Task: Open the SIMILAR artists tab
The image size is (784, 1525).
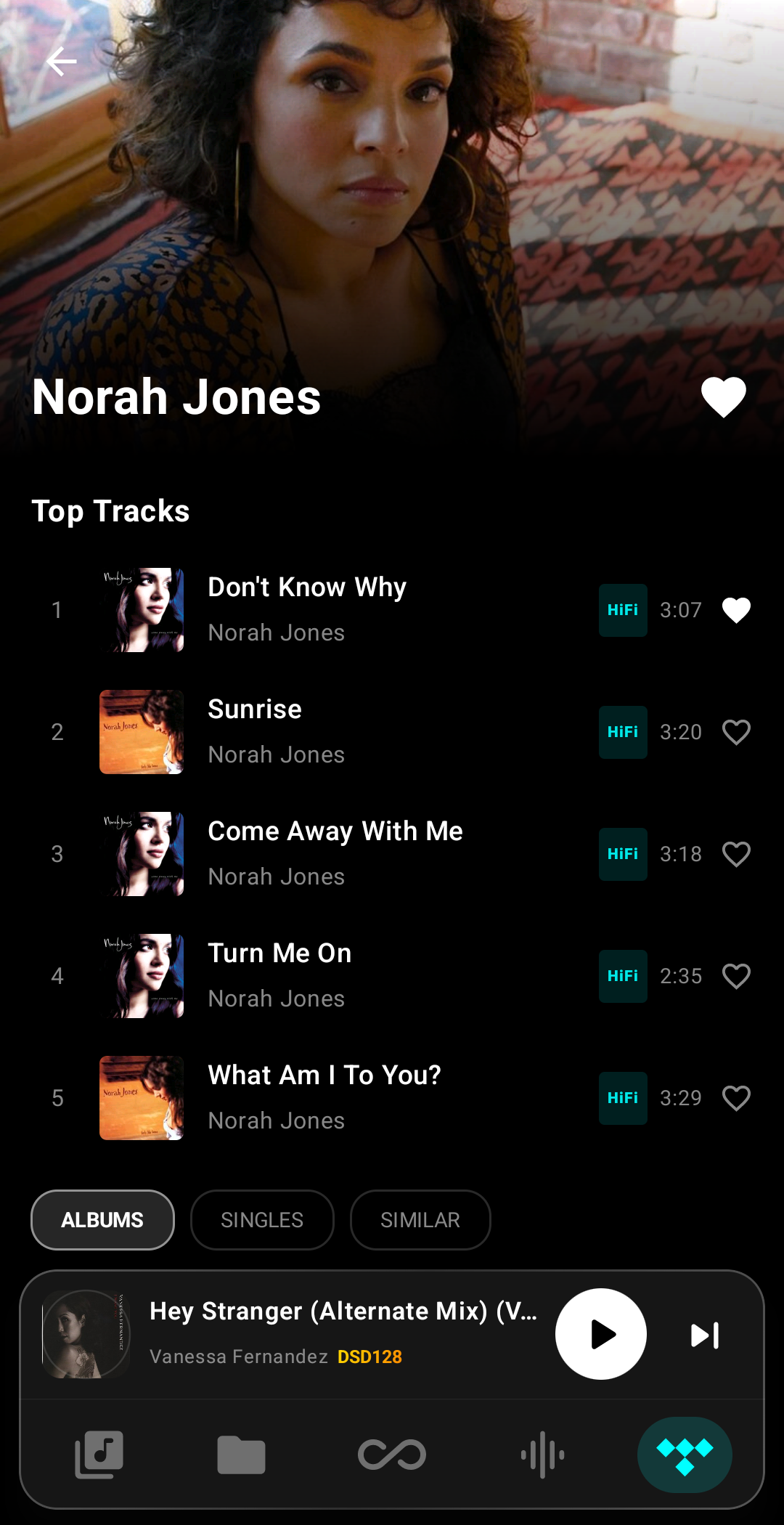Action: [x=420, y=1220]
